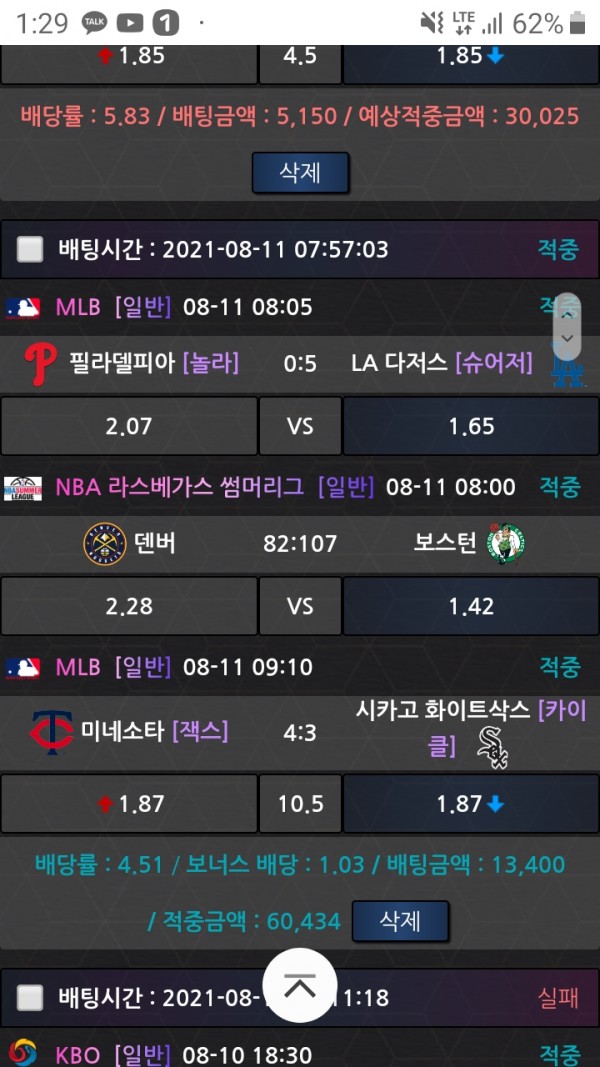Tap Philadelphia's 2.07 odds cell
The image size is (600, 1067).
[x=129, y=426]
